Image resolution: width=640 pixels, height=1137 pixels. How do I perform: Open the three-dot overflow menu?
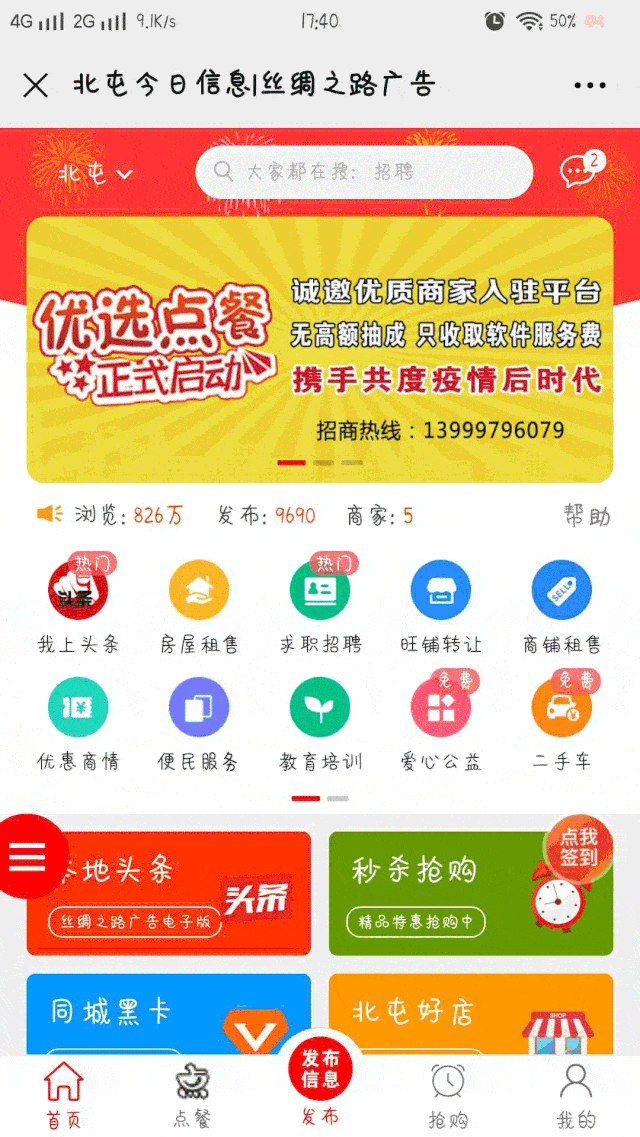tap(590, 85)
